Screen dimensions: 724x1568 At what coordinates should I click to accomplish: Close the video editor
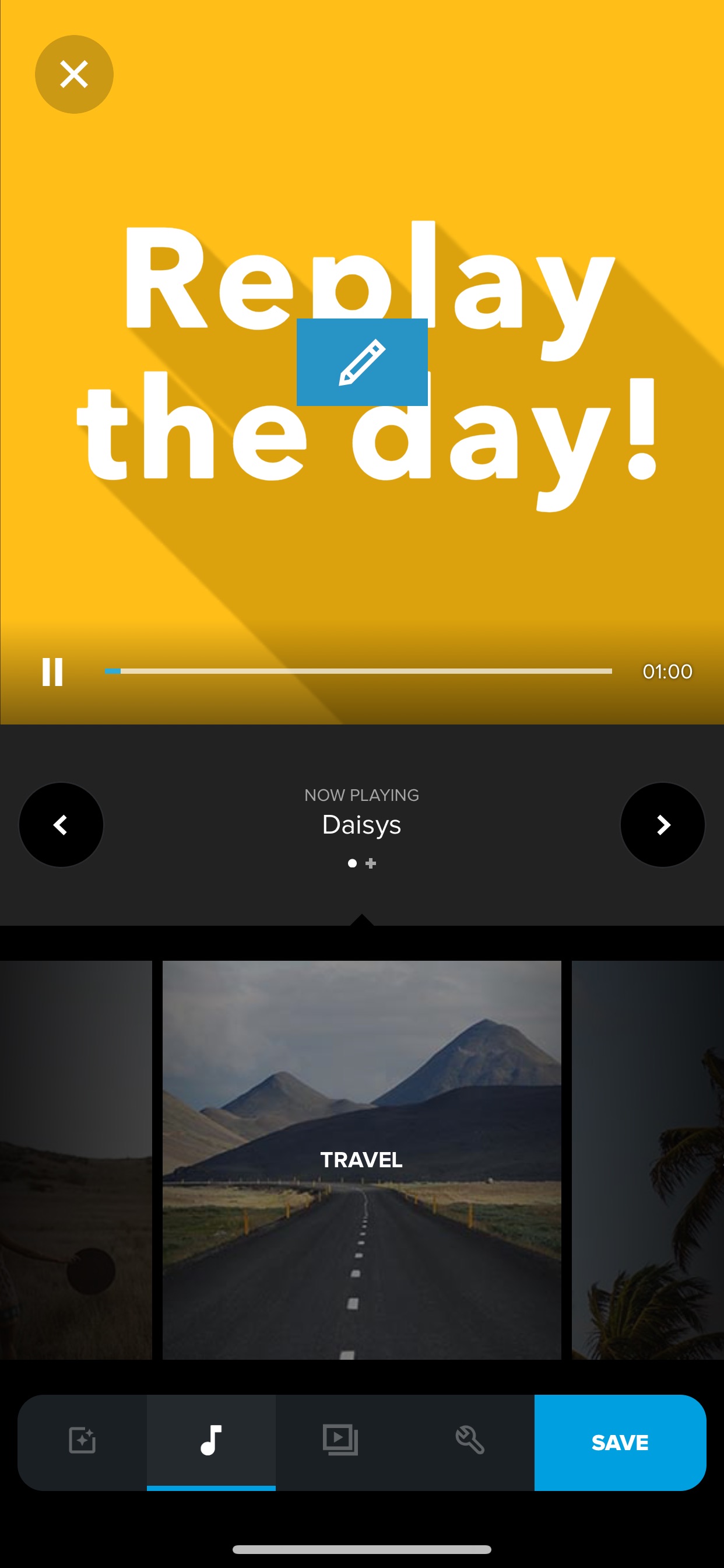click(x=74, y=74)
